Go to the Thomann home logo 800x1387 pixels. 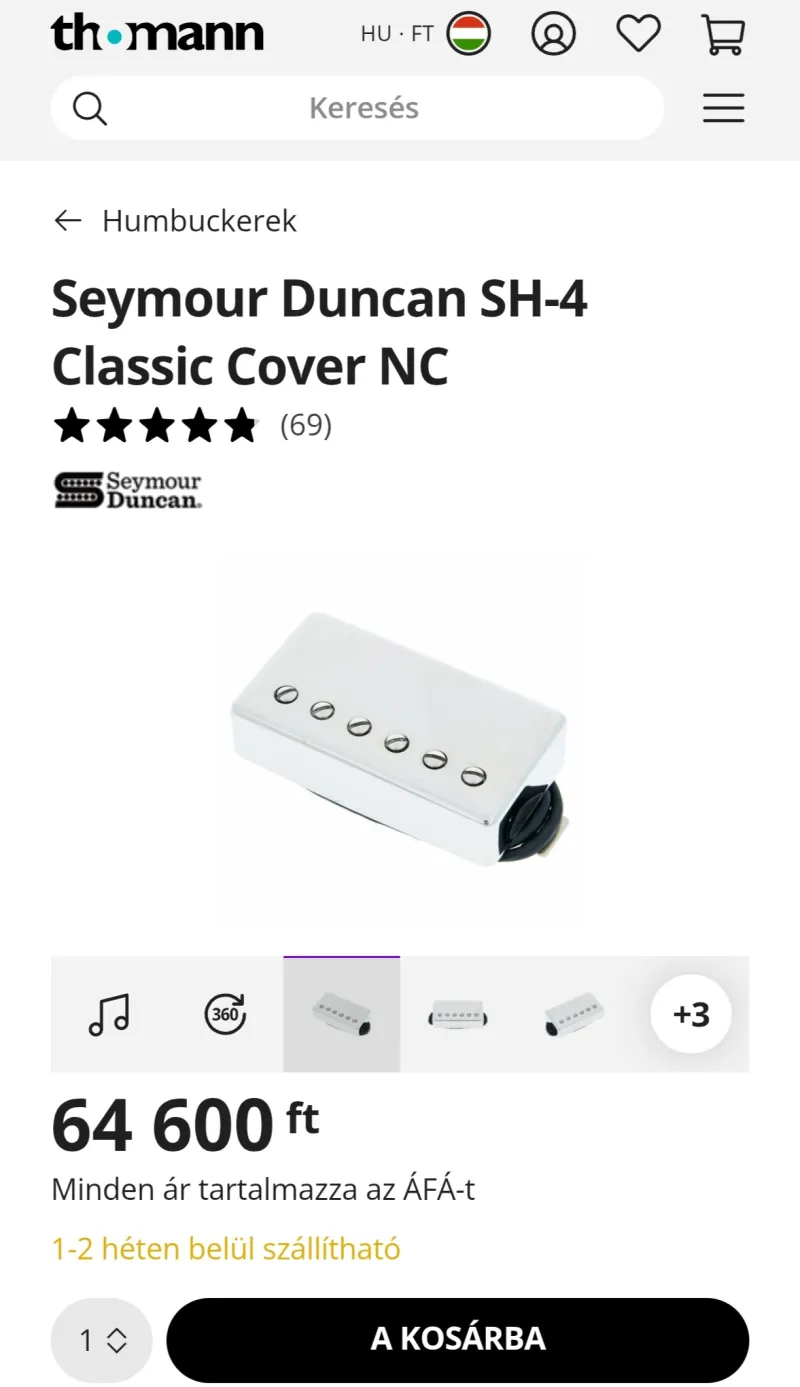pos(157,34)
